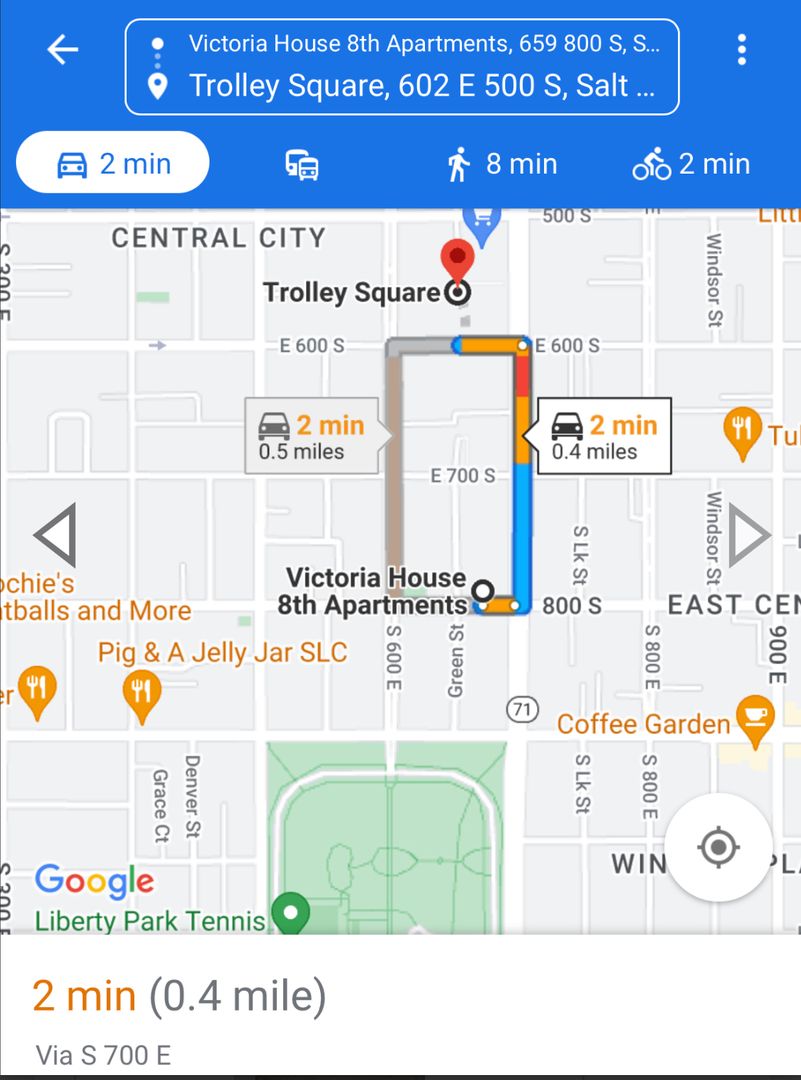Screen dimensions: 801x1080
Task: Switch to the walking mode, 8 min
Action: tap(501, 164)
